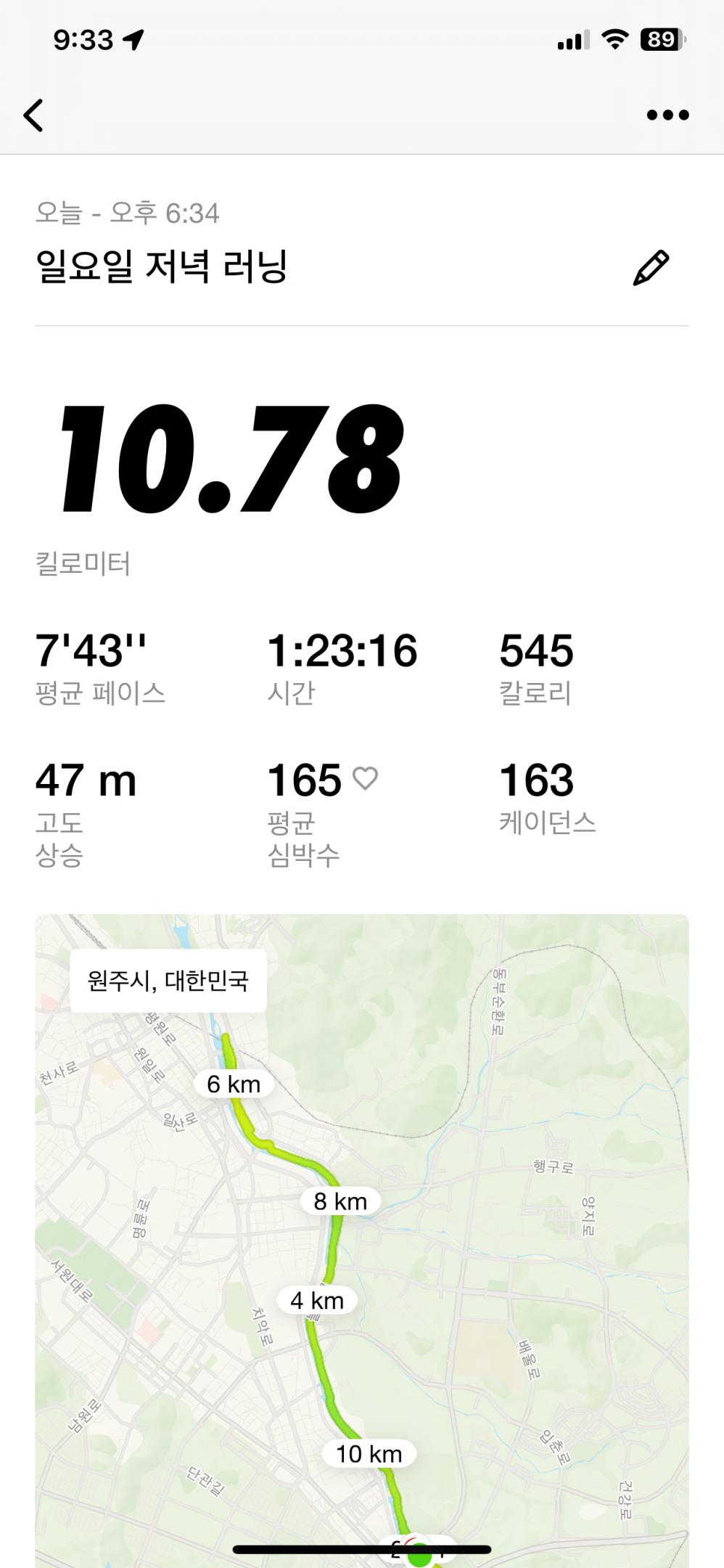Edit the run title with the pencil icon

point(651,268)
